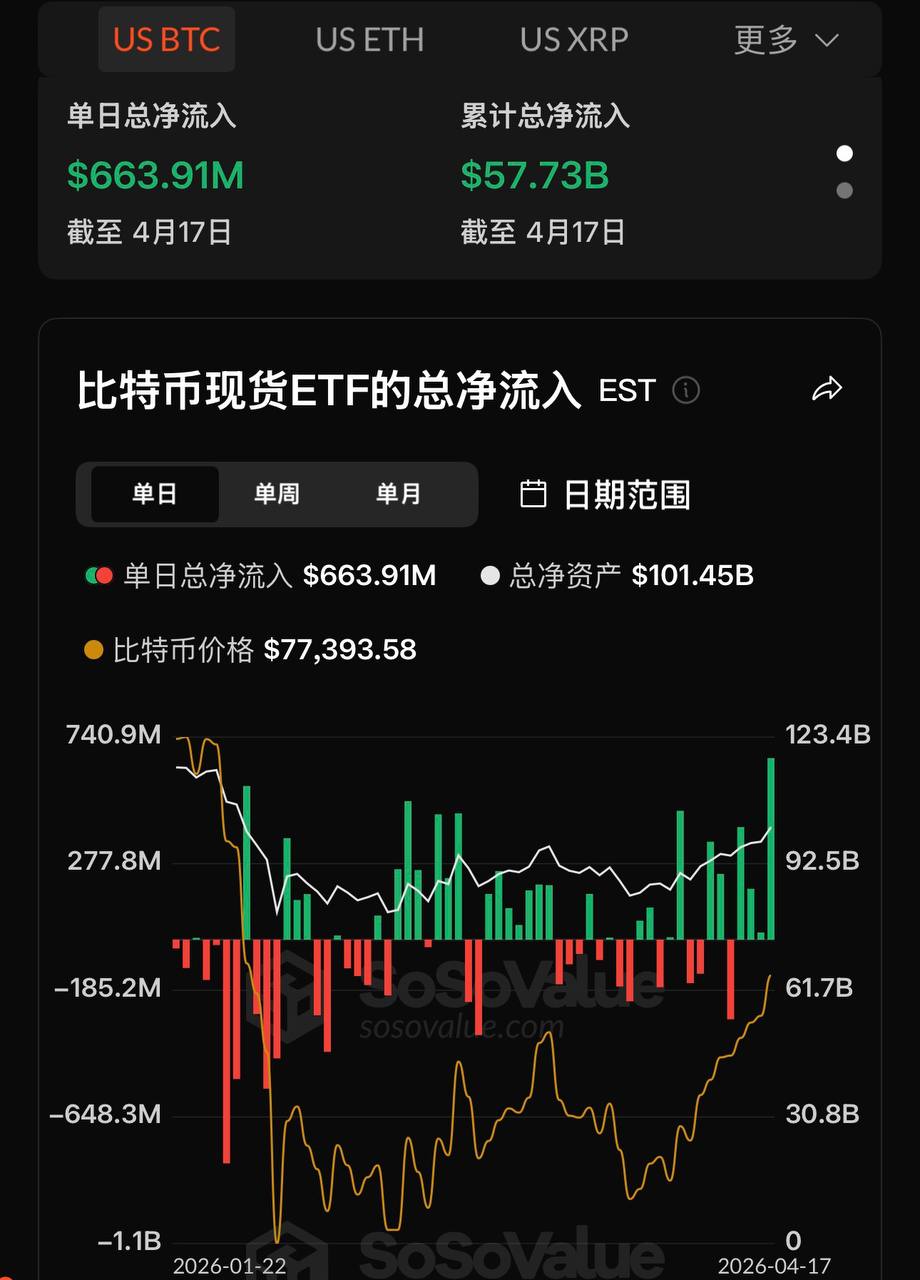Open the info icon beside EST

(x=686, y=390)
